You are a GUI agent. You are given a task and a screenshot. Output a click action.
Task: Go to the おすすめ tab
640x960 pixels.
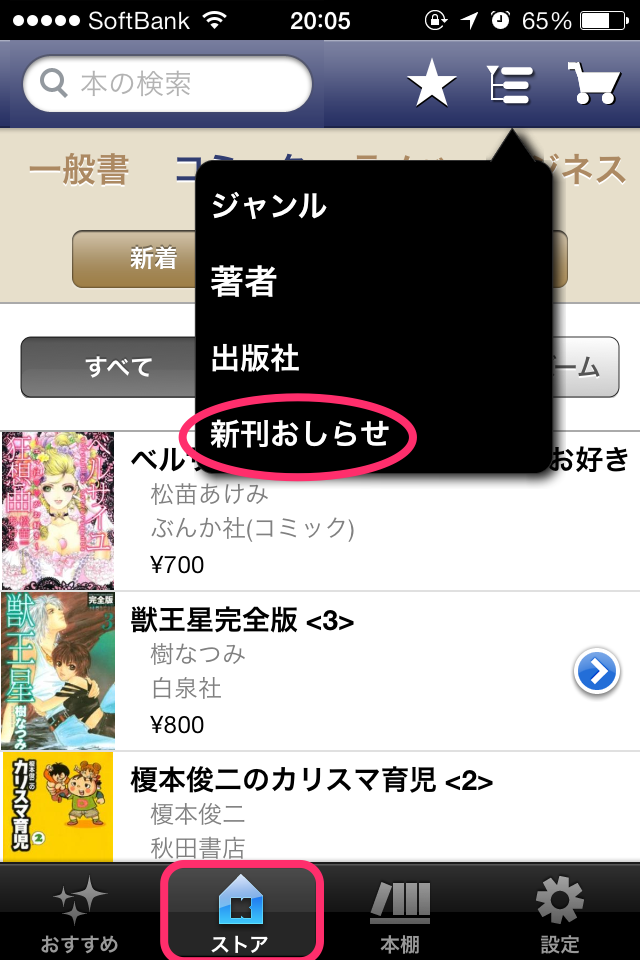coord(79,914)
